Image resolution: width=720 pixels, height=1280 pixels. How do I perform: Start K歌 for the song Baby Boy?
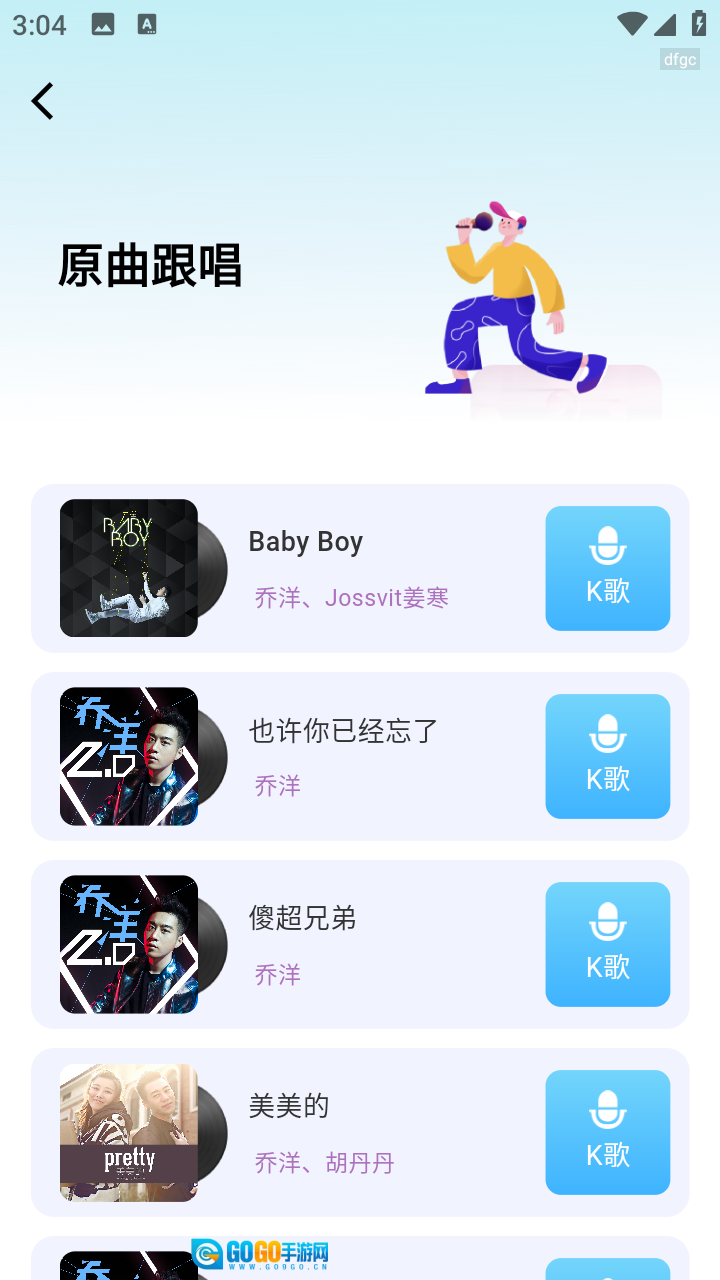pyautogui.click(x=607, y=568)
